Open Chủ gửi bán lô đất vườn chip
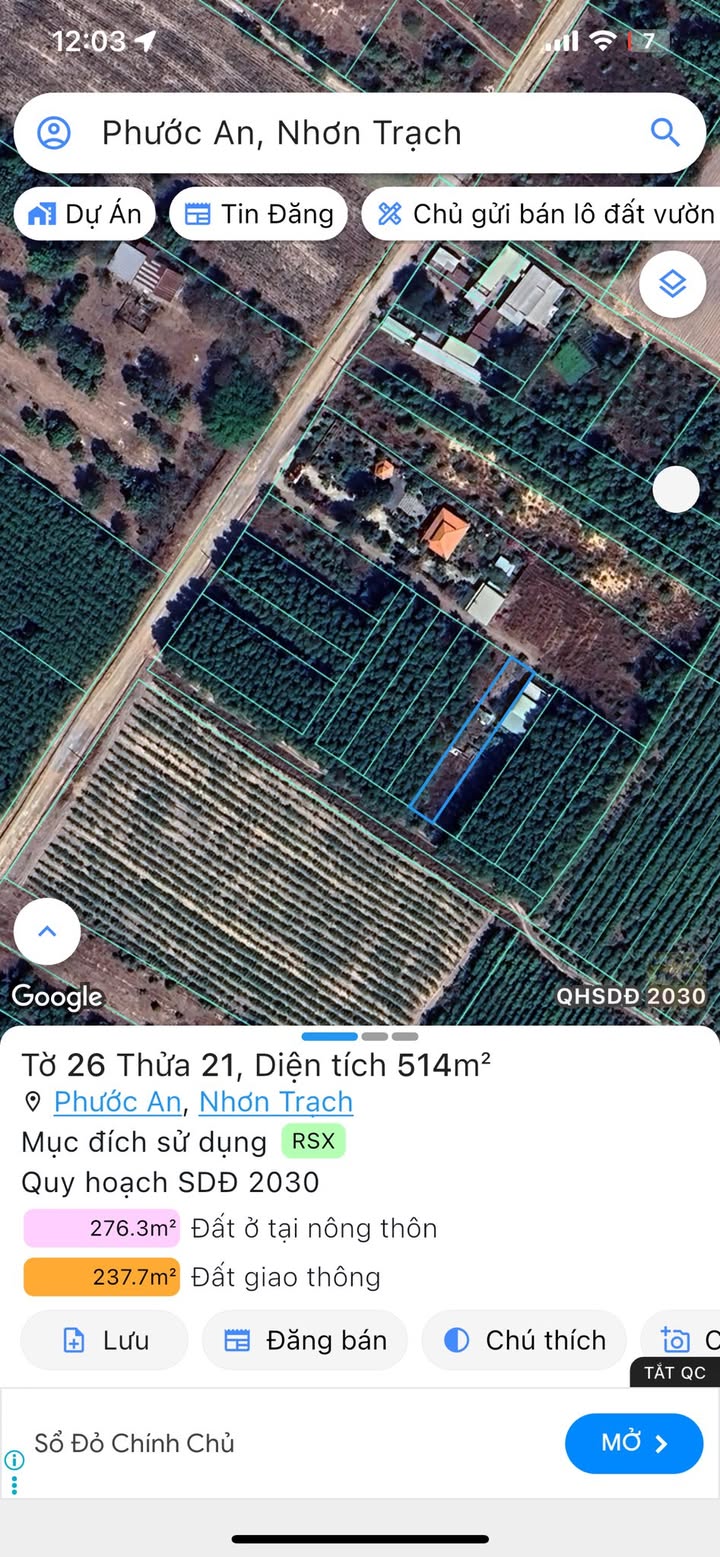The height and width of the screenshot is (1557, 720). pyautogui.click(x=541, y=214)
